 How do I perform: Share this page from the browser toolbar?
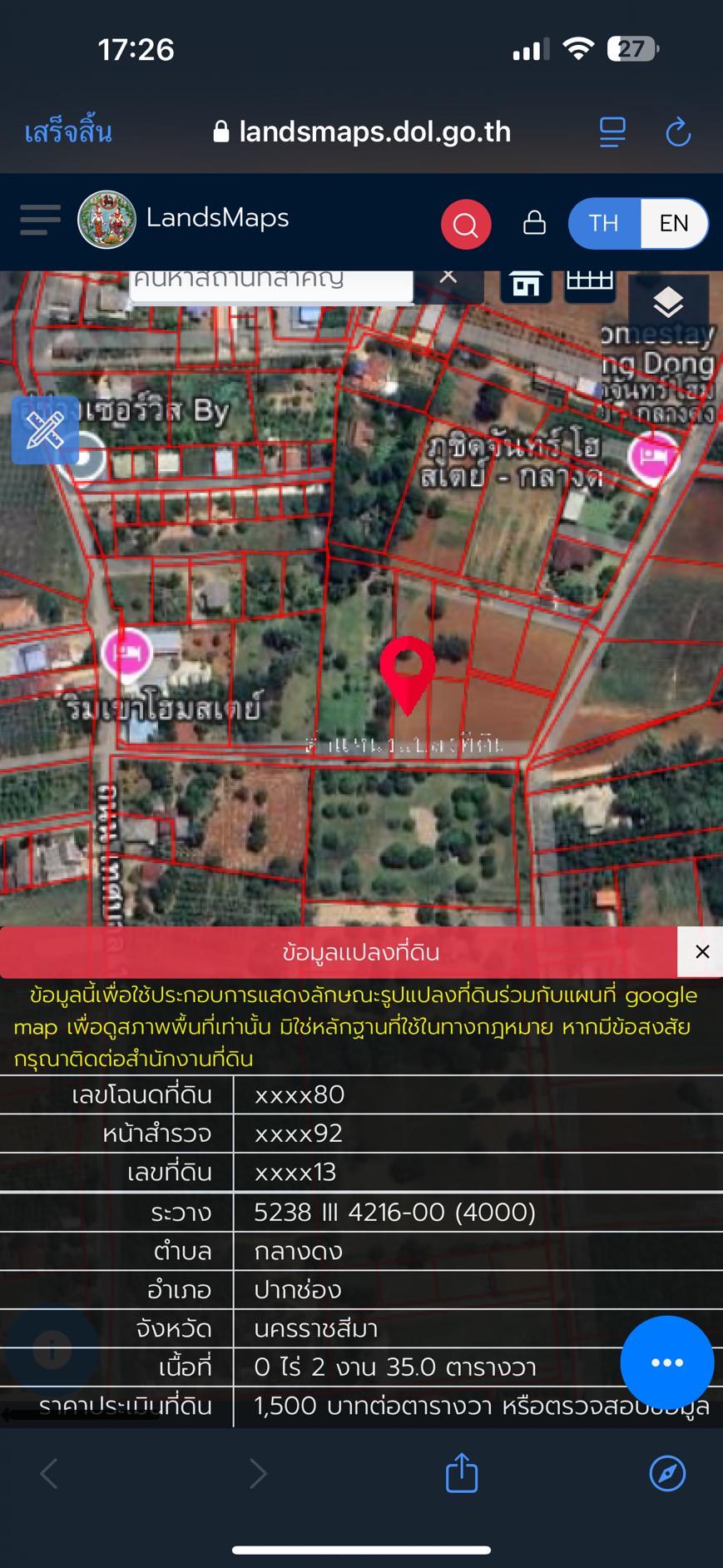point(462,1473)
